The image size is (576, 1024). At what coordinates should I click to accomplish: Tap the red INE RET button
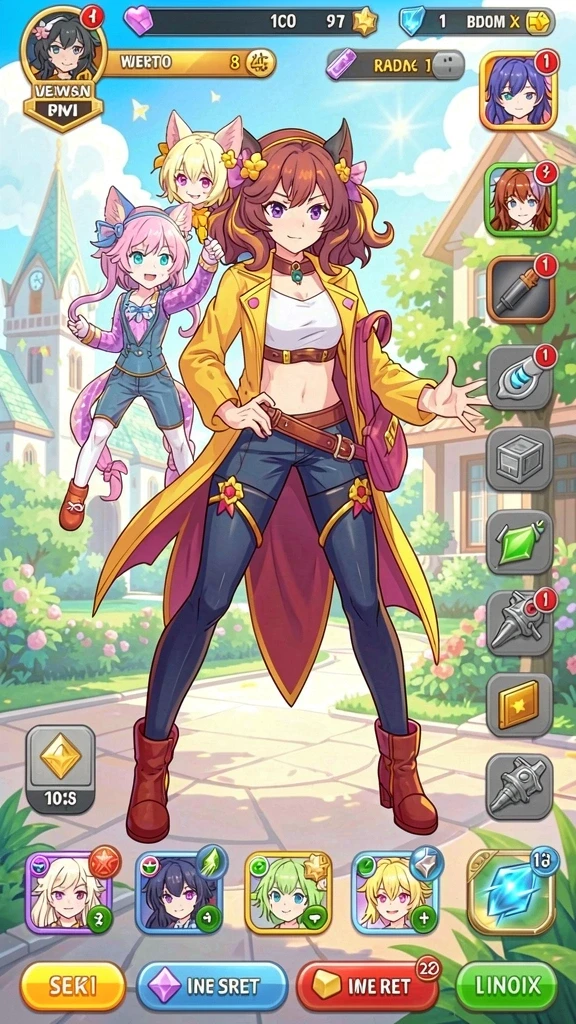tap(367, 986)
